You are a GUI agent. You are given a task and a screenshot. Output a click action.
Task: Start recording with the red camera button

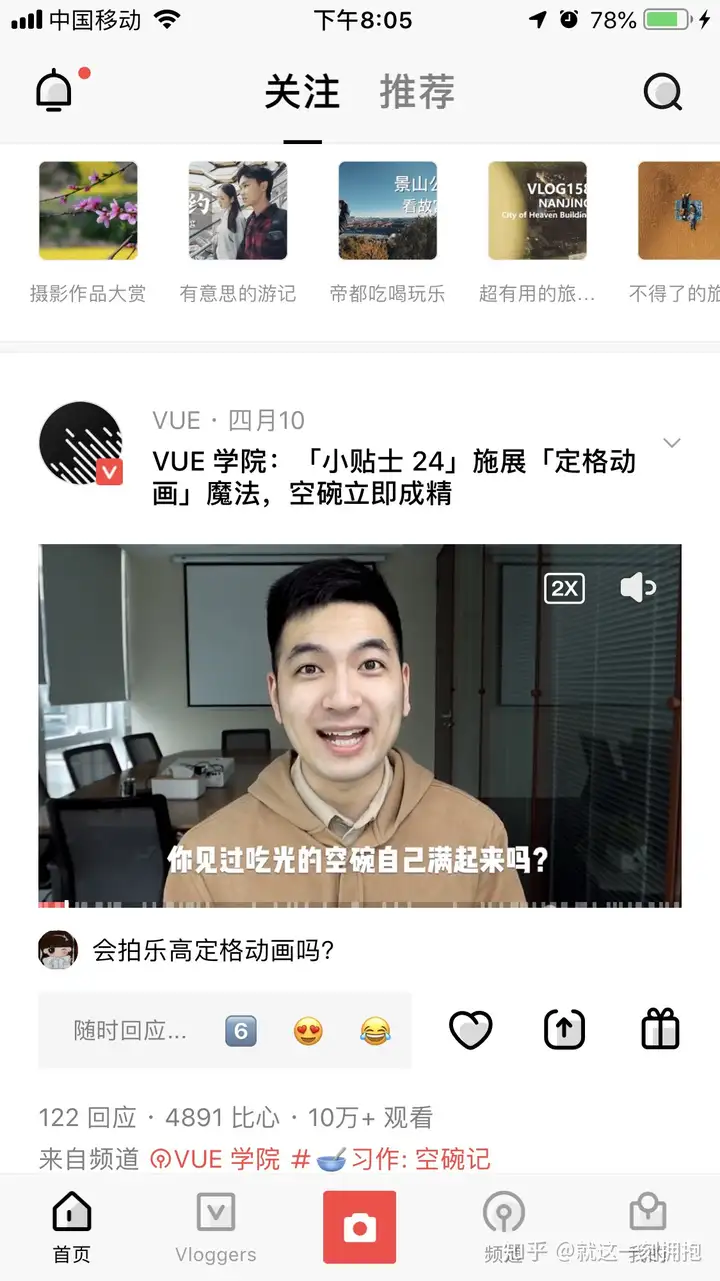[x=359, y=1227]
